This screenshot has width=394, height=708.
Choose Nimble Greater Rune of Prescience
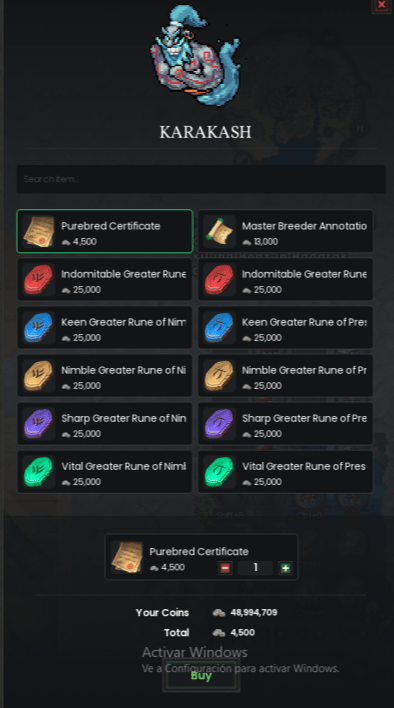(285, 376)
